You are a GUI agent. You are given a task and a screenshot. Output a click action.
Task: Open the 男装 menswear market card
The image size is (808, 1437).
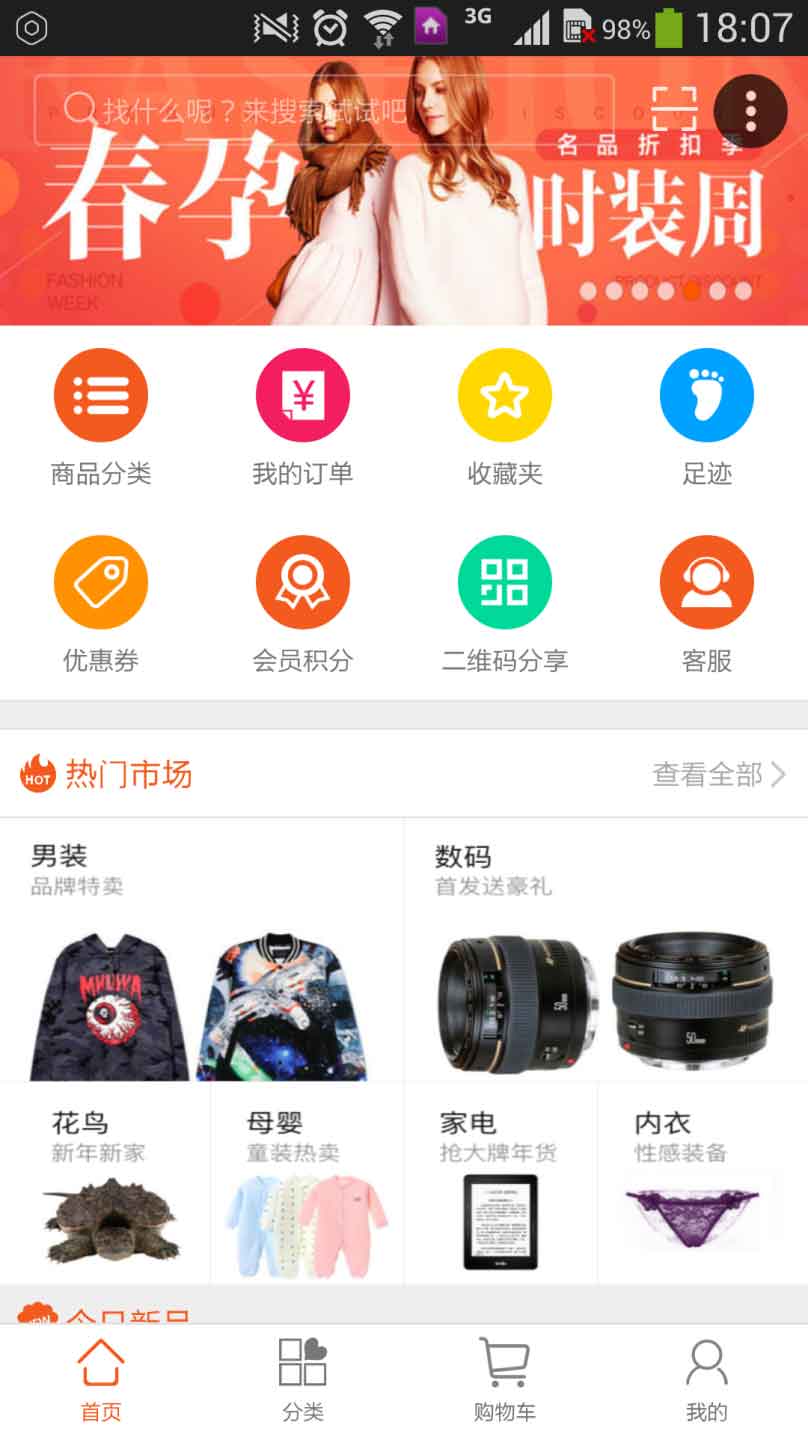click(x=201, y=950)
